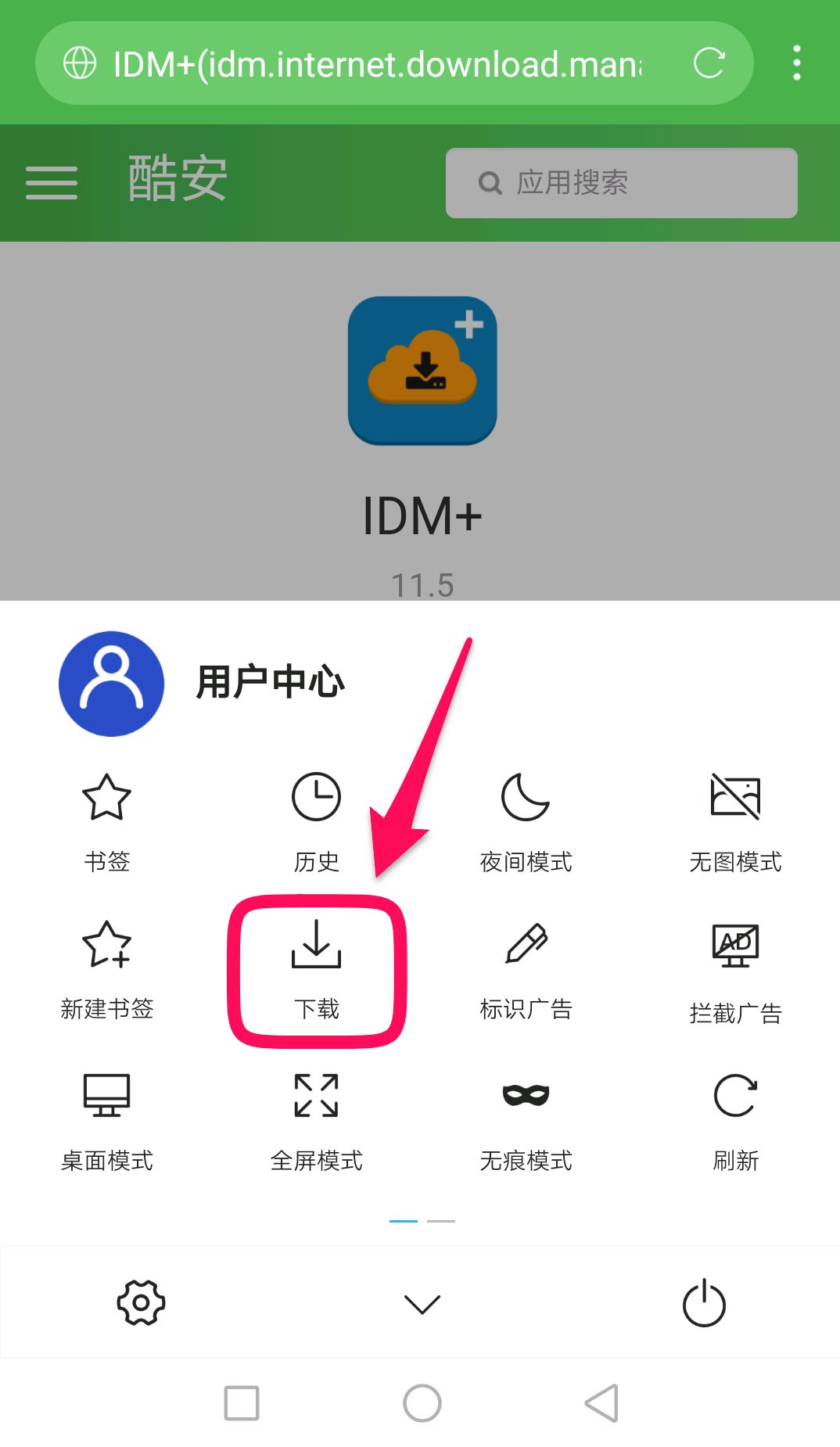The width and height of the screenshot is (840, 1447).
Task: Tap 新建书签 to add bookmark
Action: pos(106,968)
